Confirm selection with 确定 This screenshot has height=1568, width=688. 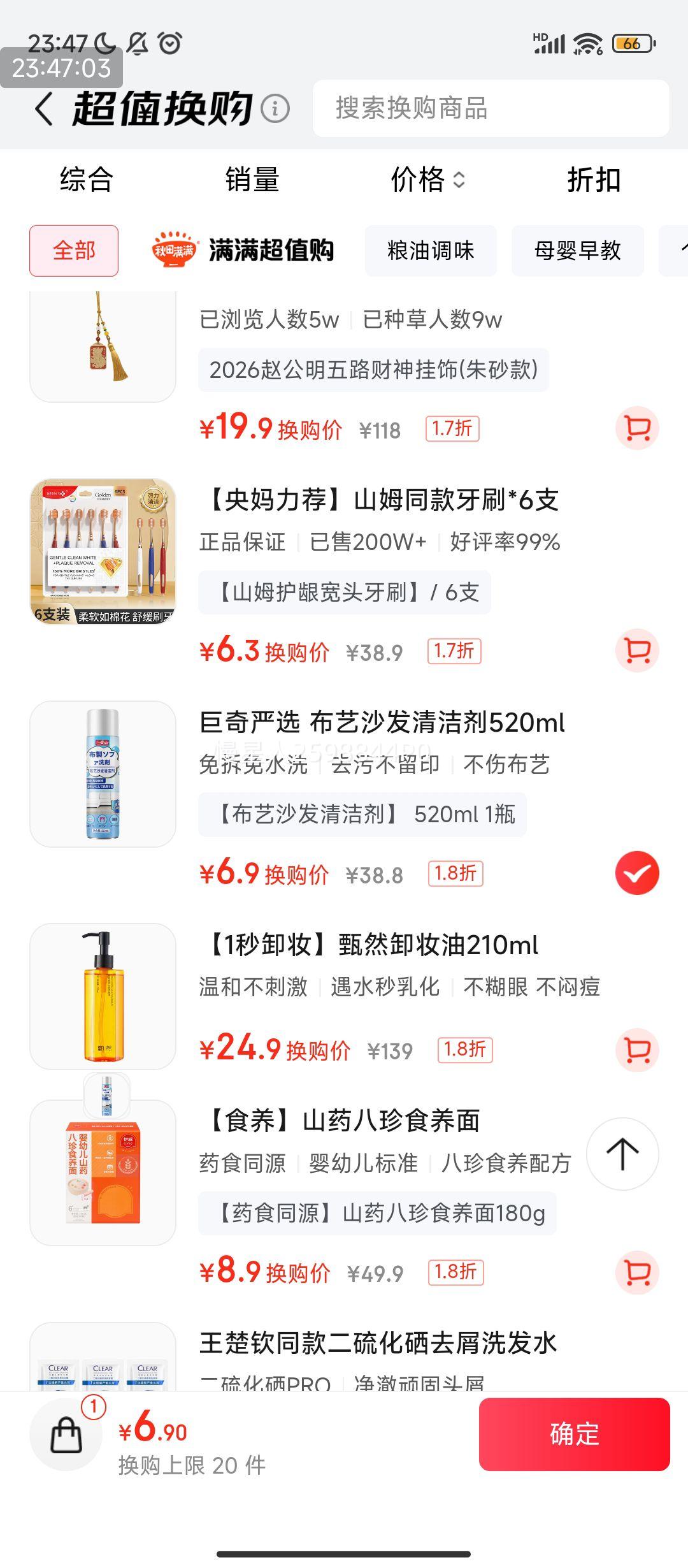pos(574,1434)
